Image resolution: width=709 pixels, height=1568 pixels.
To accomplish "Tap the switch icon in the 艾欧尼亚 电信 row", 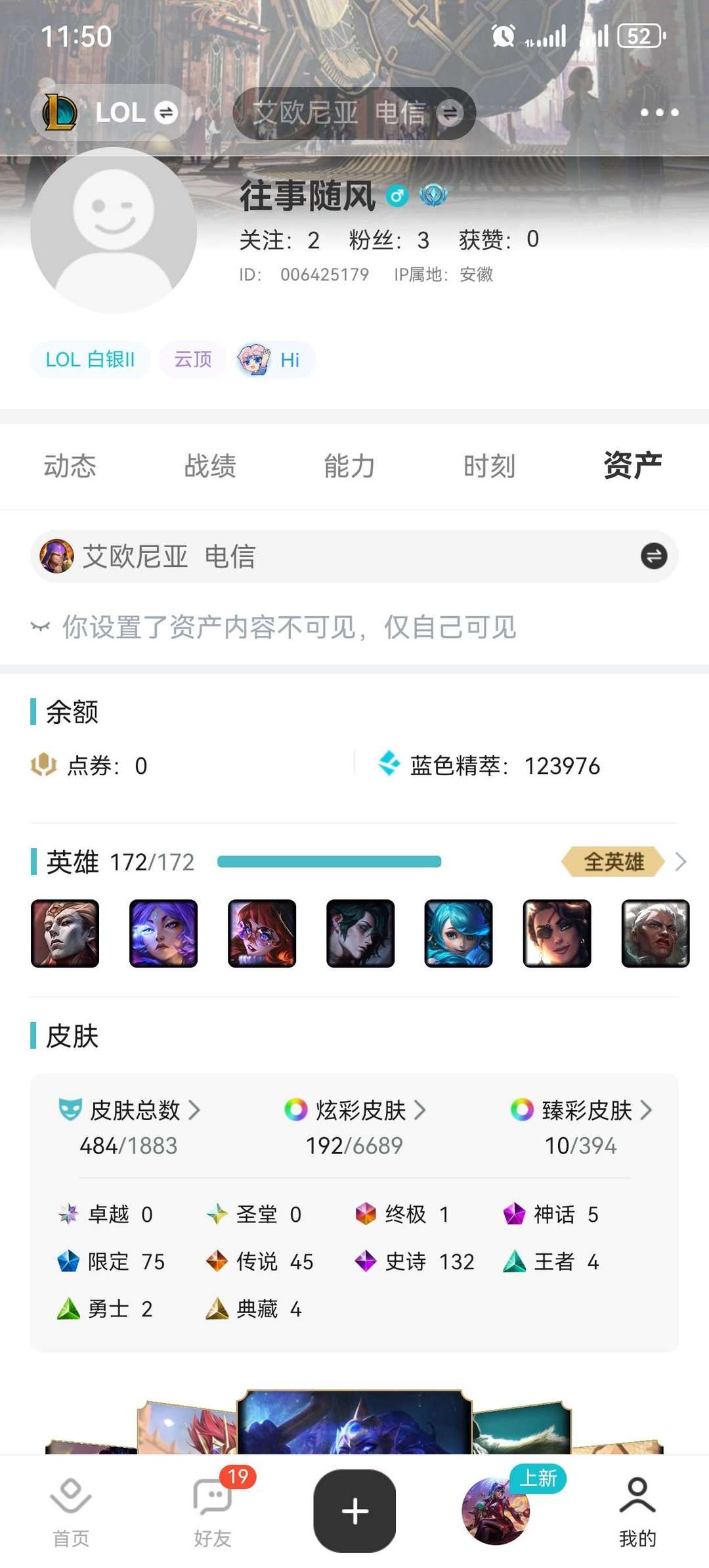I will (x=653, y=556).
